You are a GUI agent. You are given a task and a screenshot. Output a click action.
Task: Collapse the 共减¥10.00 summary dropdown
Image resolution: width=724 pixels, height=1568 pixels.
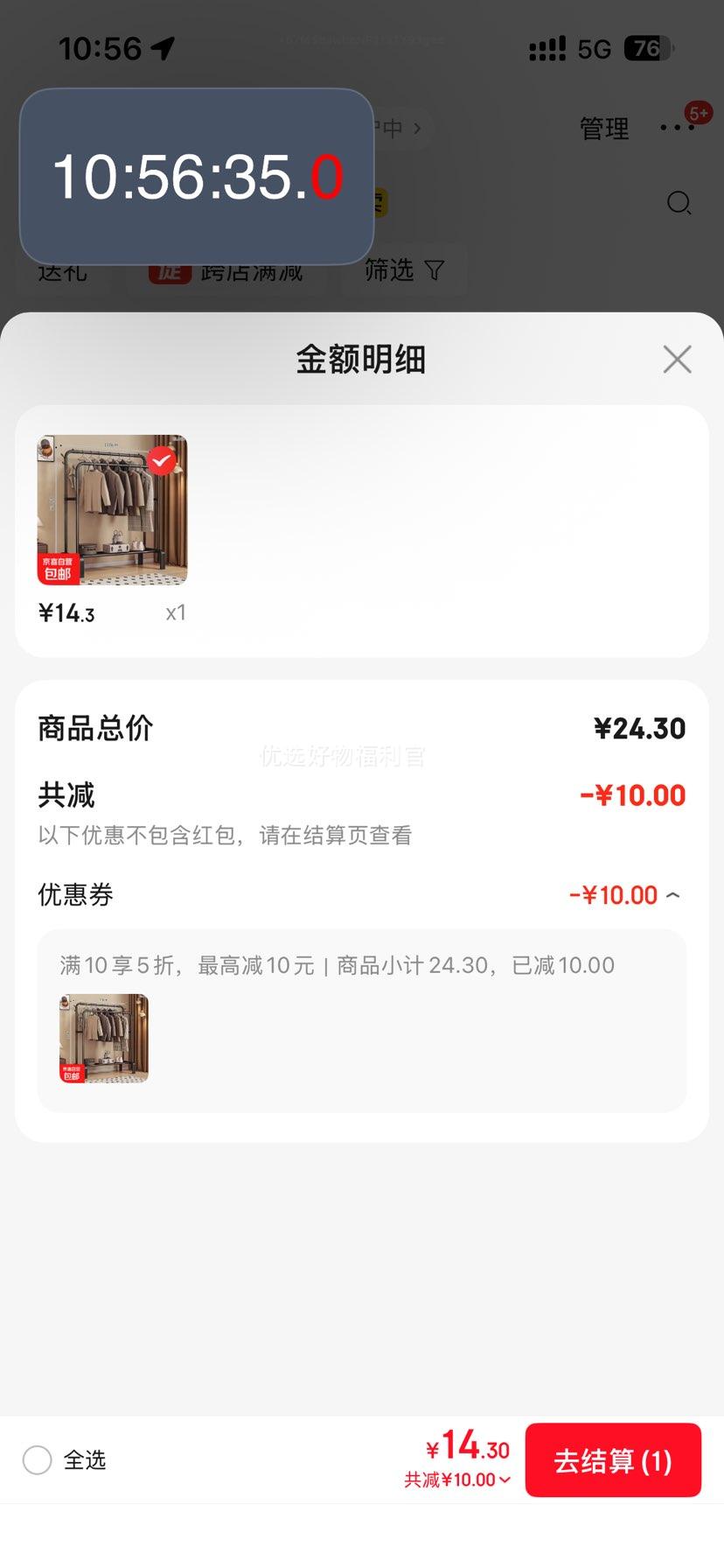click(x=457, y=1480)
